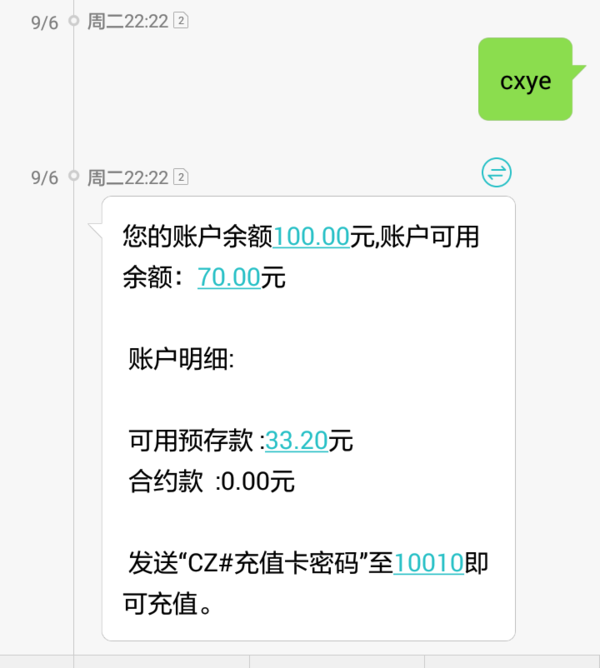Open the 10010 number link
The width and height of the screenshot is (600, 668).
pos(429,563)
